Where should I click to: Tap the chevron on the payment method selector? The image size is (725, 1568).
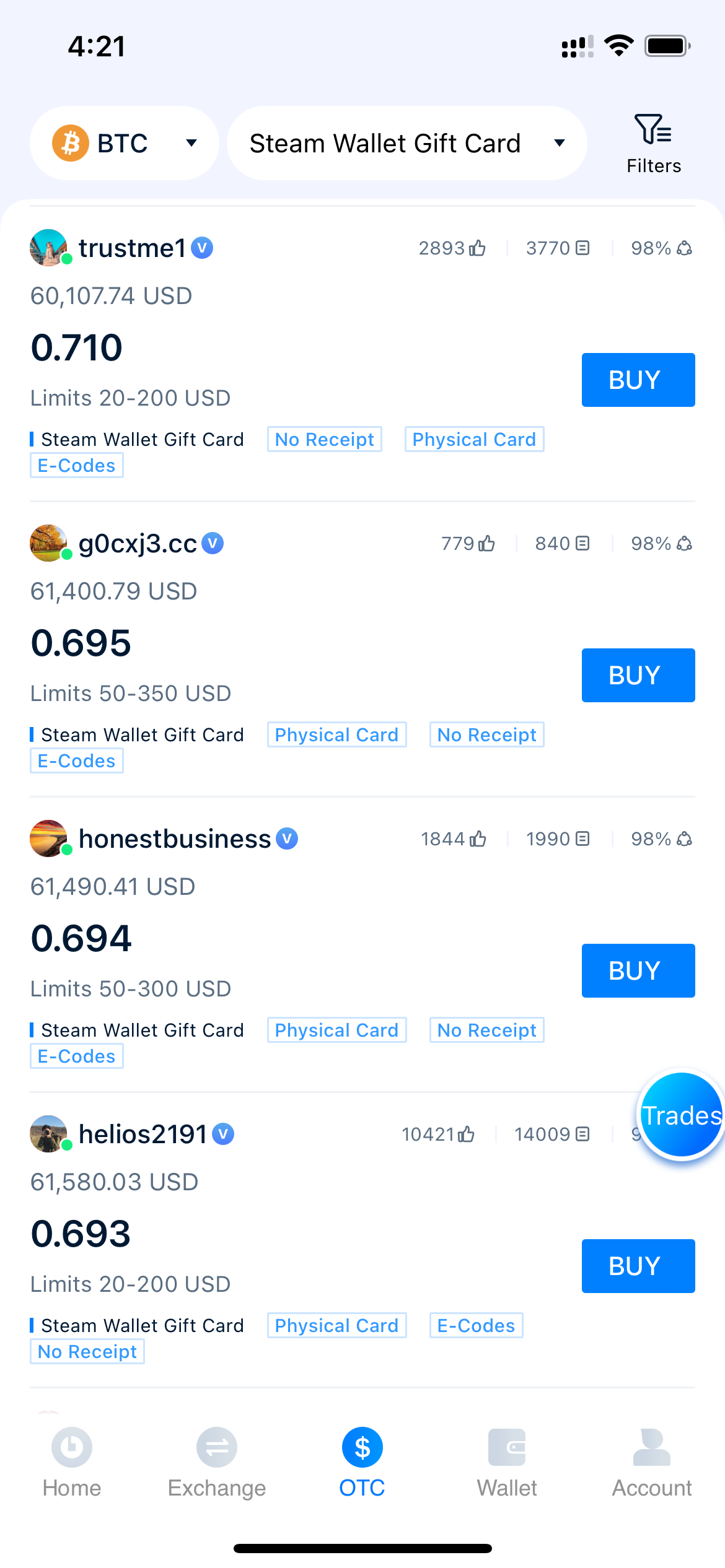[558, 142]
